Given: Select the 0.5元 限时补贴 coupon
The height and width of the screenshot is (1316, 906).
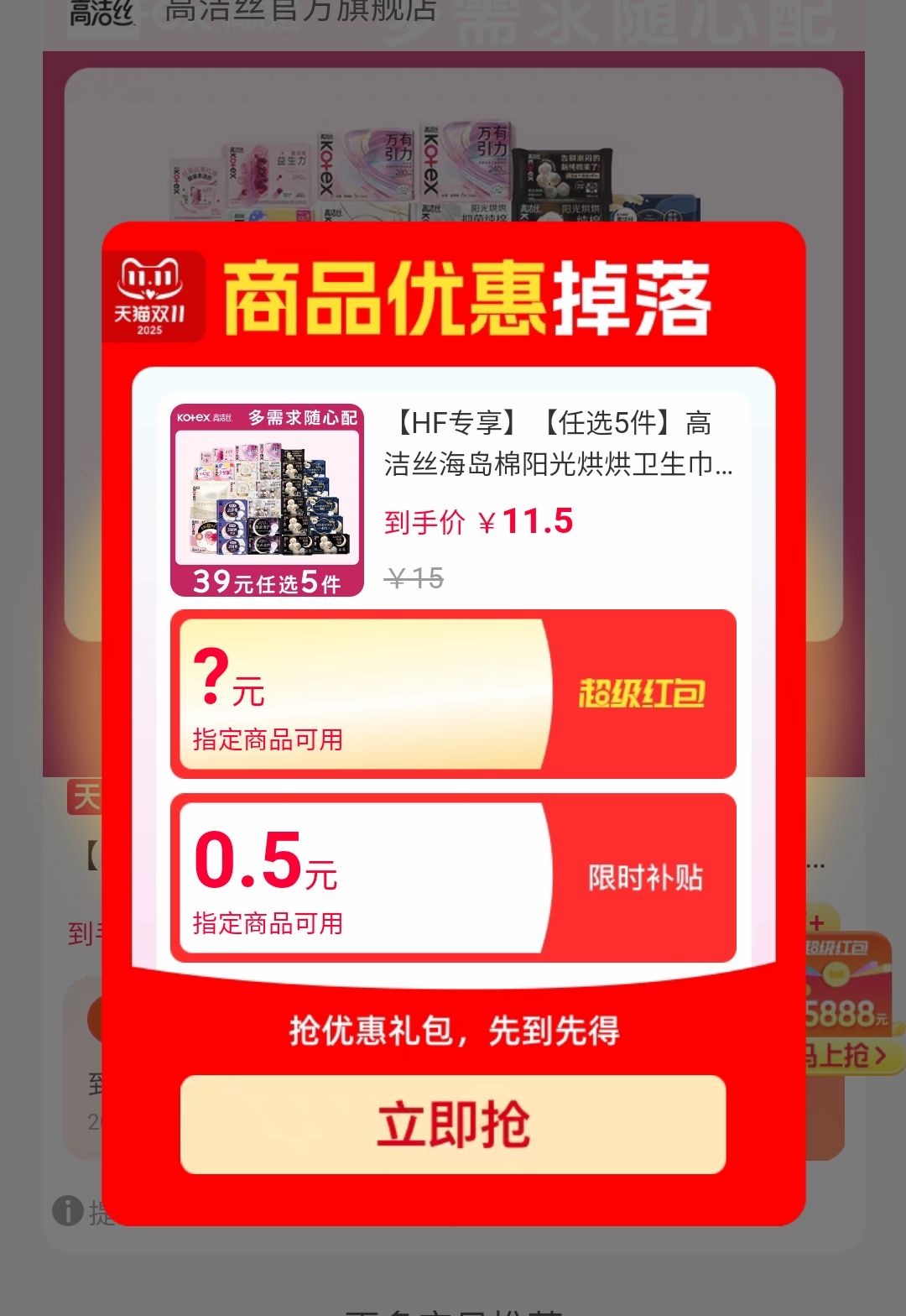Looking at the screenshot, I should click(x=453, y=878).
